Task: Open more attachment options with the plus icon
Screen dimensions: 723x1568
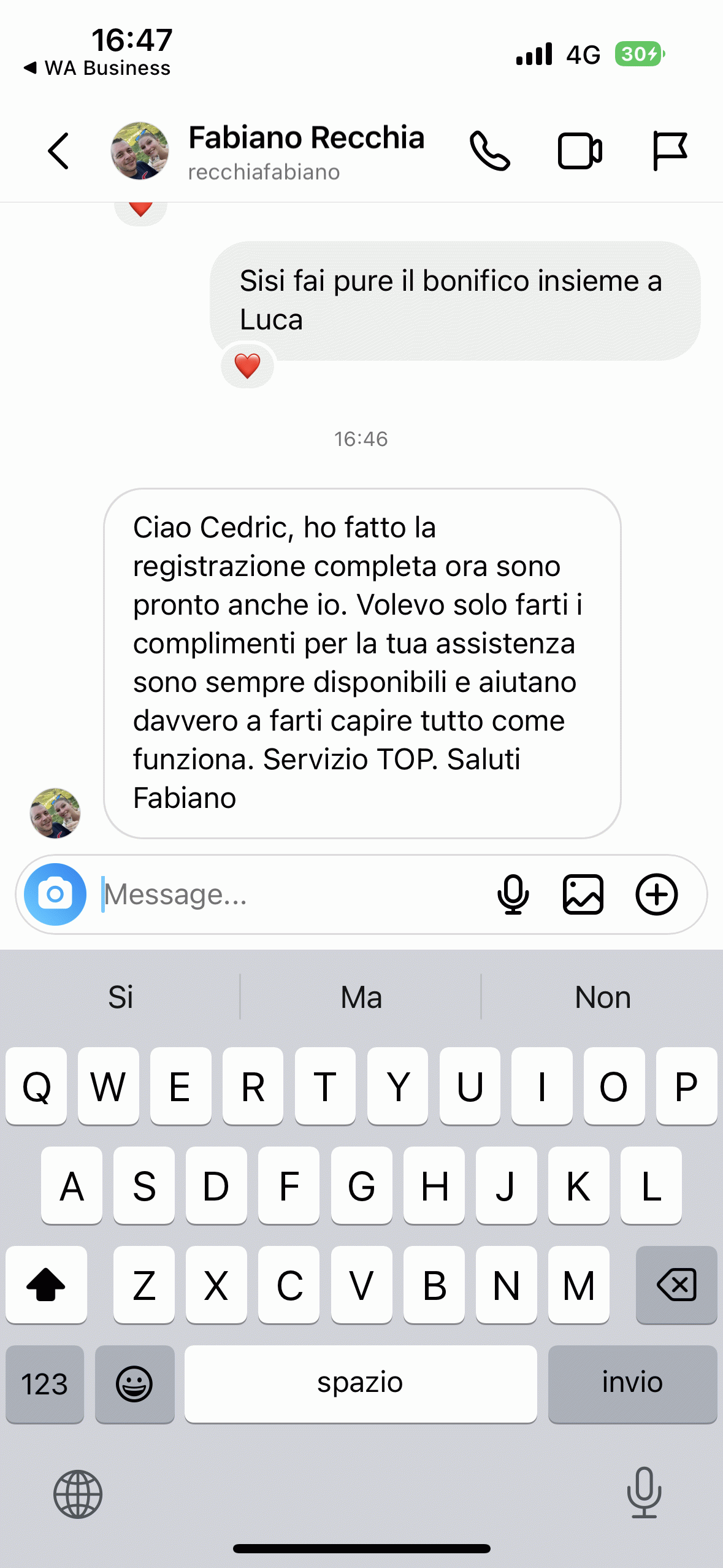Action: (x=656, y=894)
